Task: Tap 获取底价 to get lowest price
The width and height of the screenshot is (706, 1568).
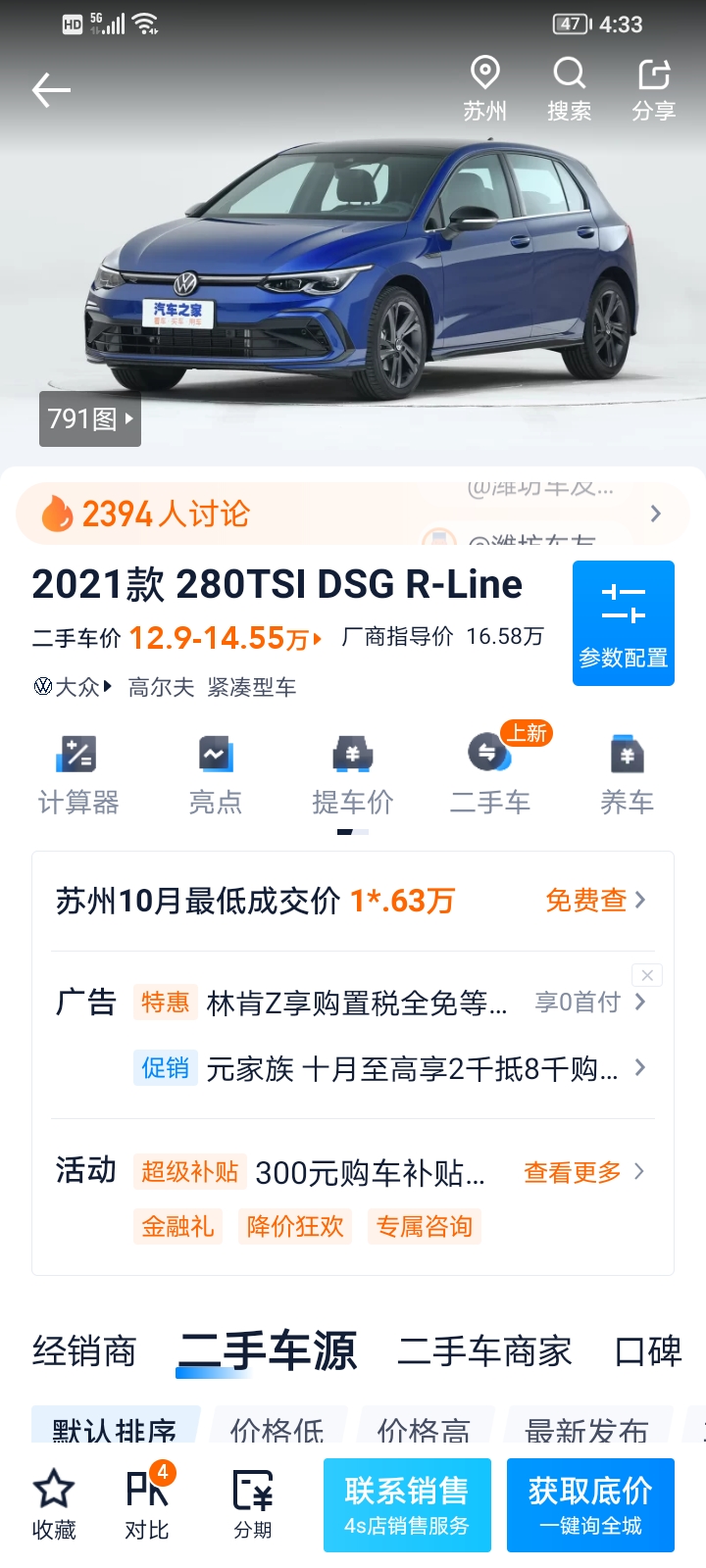Action: 590,1505
